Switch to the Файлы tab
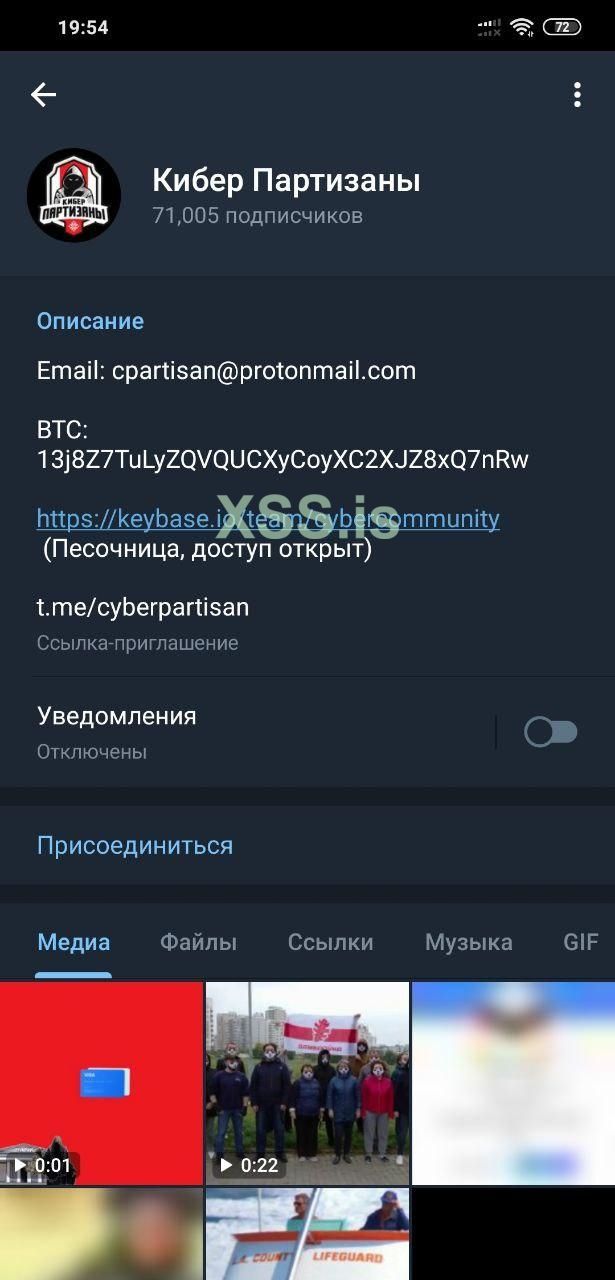 click(199, 942)
